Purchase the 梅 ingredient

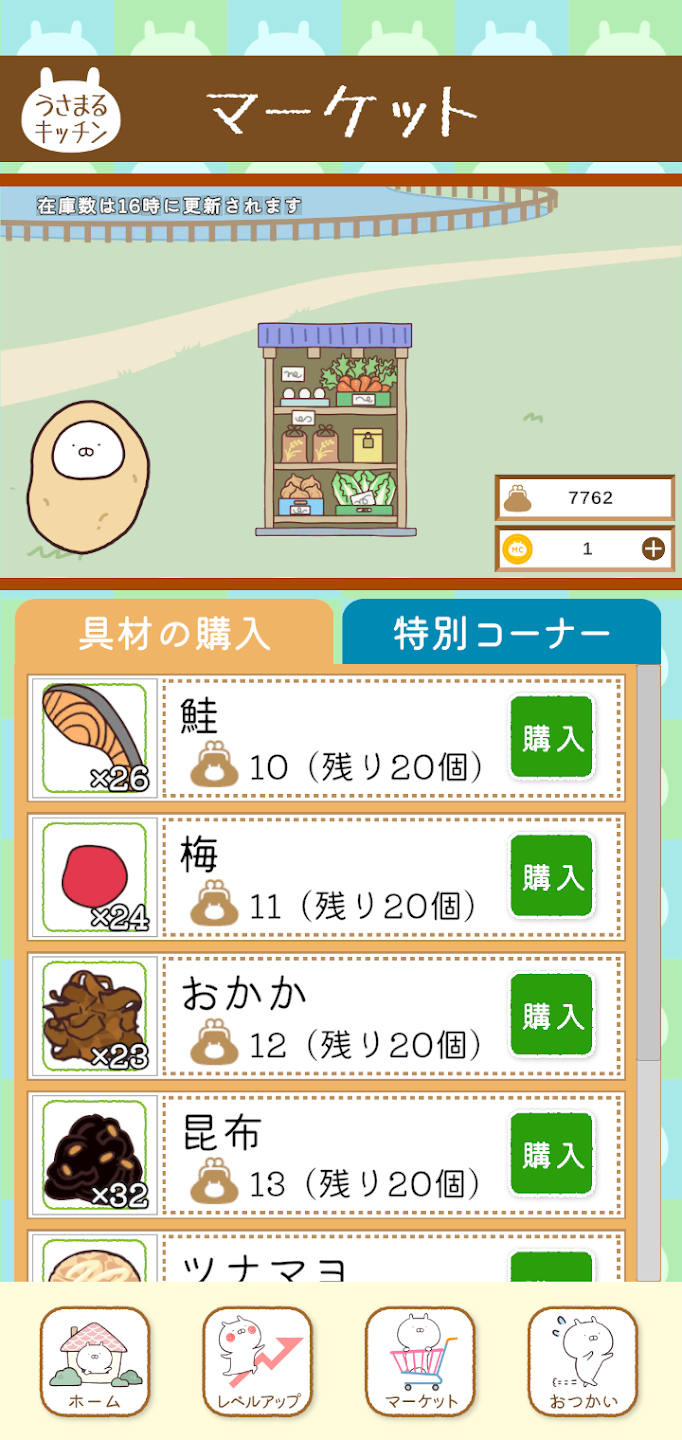pyautogui.click(x=551, y=877)
